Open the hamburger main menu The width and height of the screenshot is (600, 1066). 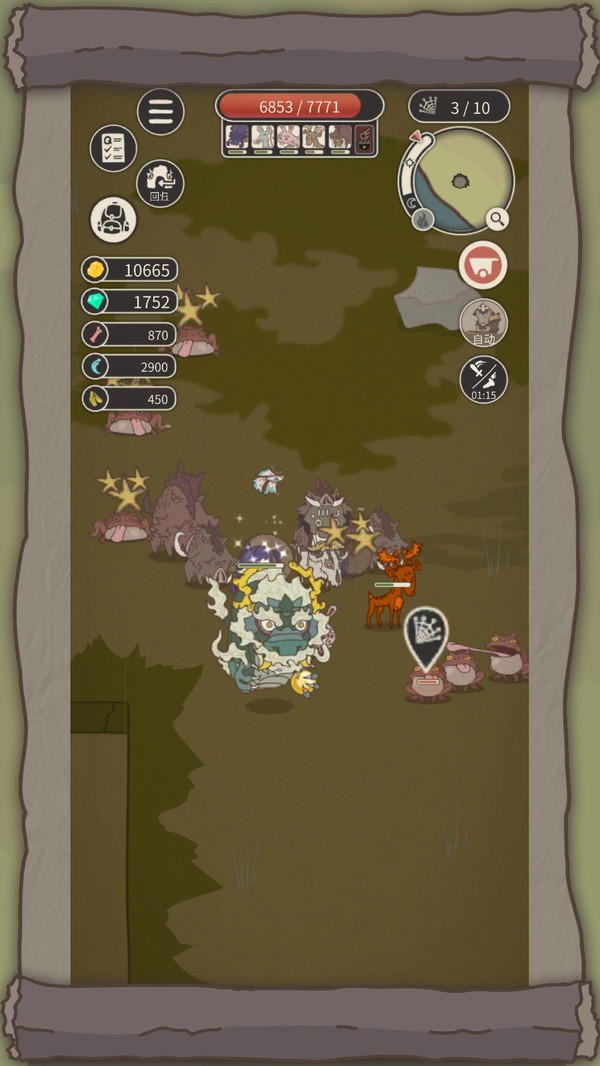160,112
